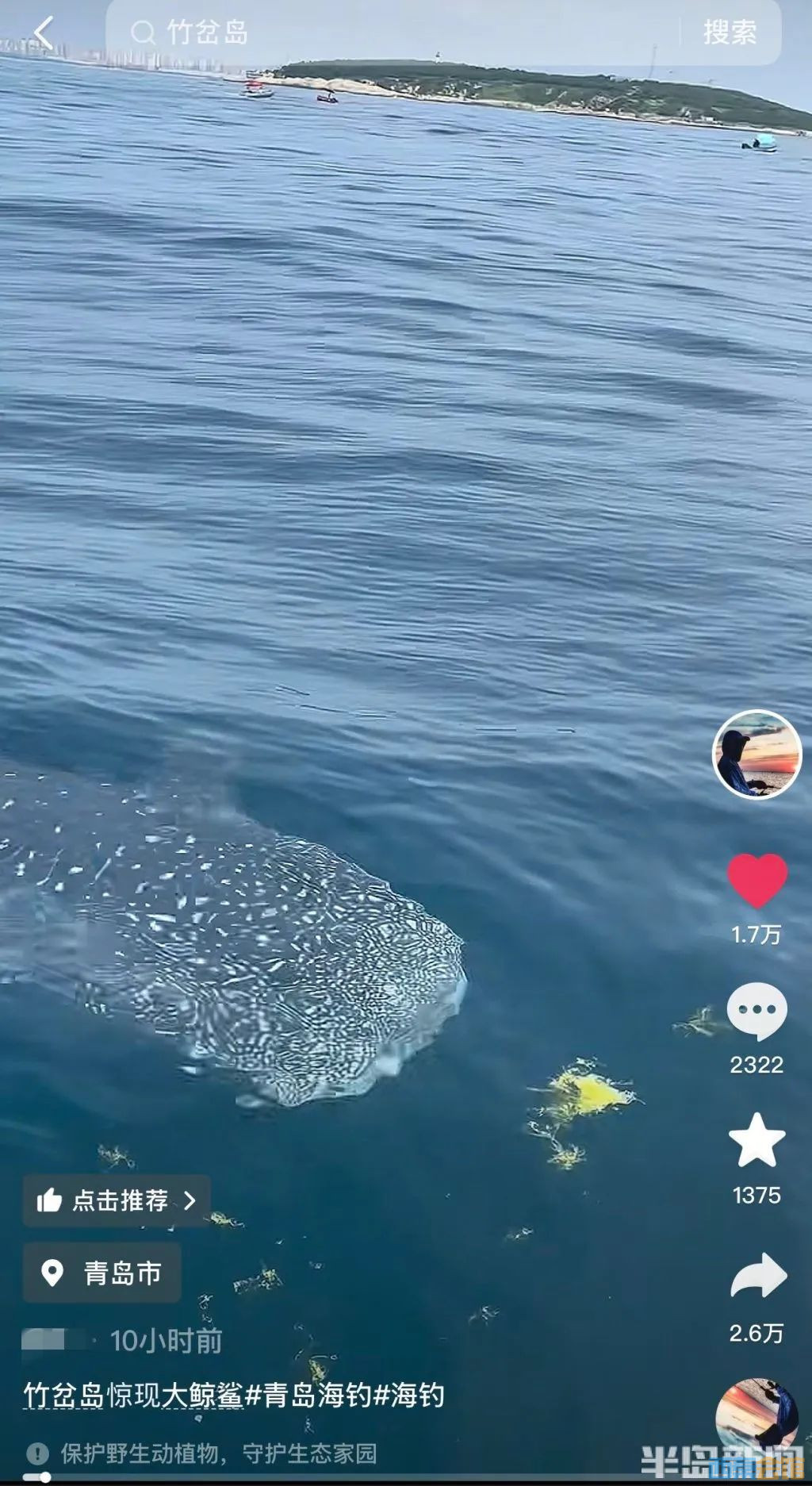Like the video with the heart icon
The width and height of the screenshot is (812, 1486).
click(x=757, y=881)
